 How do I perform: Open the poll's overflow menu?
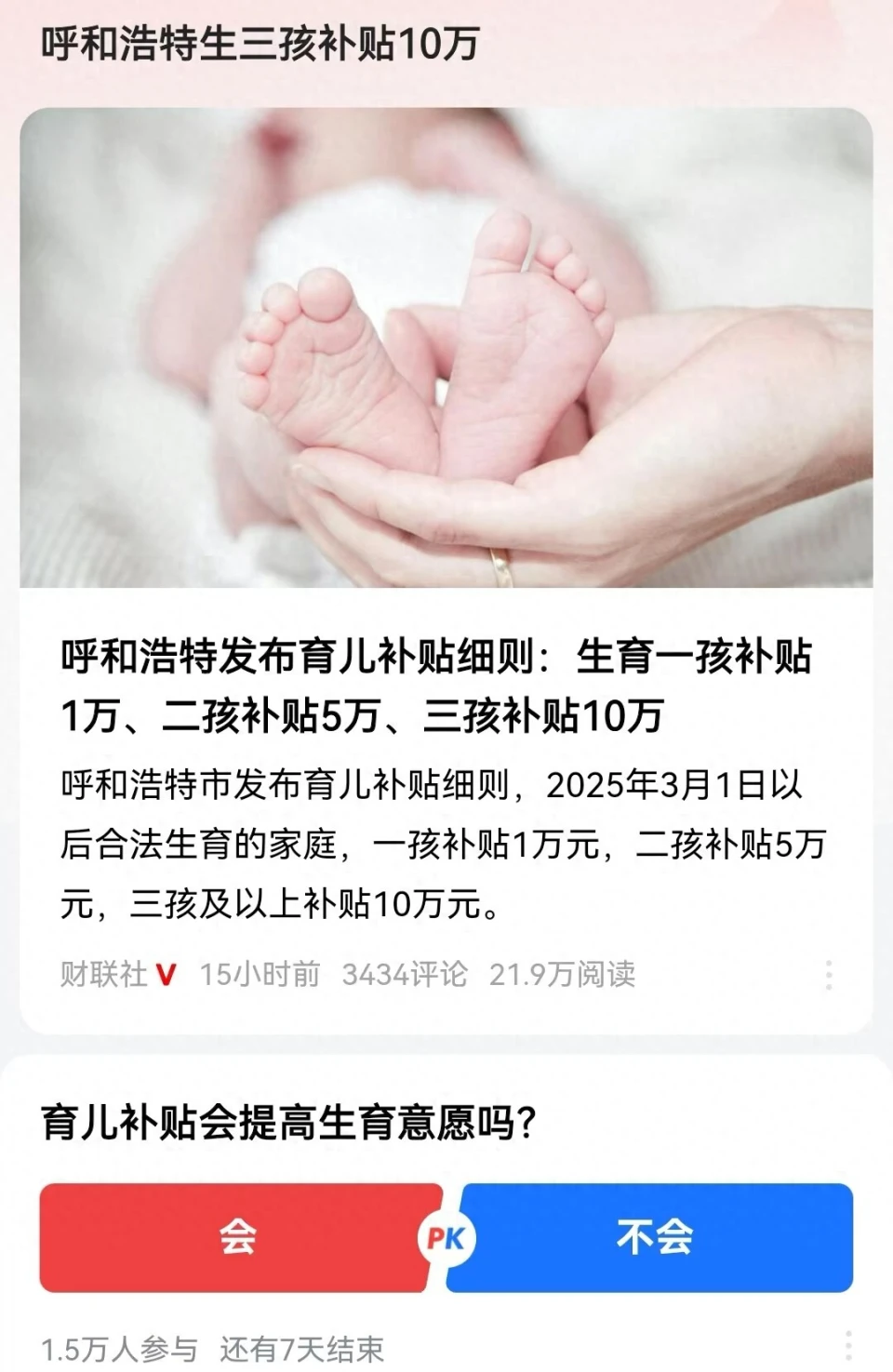click(847, 1347)
